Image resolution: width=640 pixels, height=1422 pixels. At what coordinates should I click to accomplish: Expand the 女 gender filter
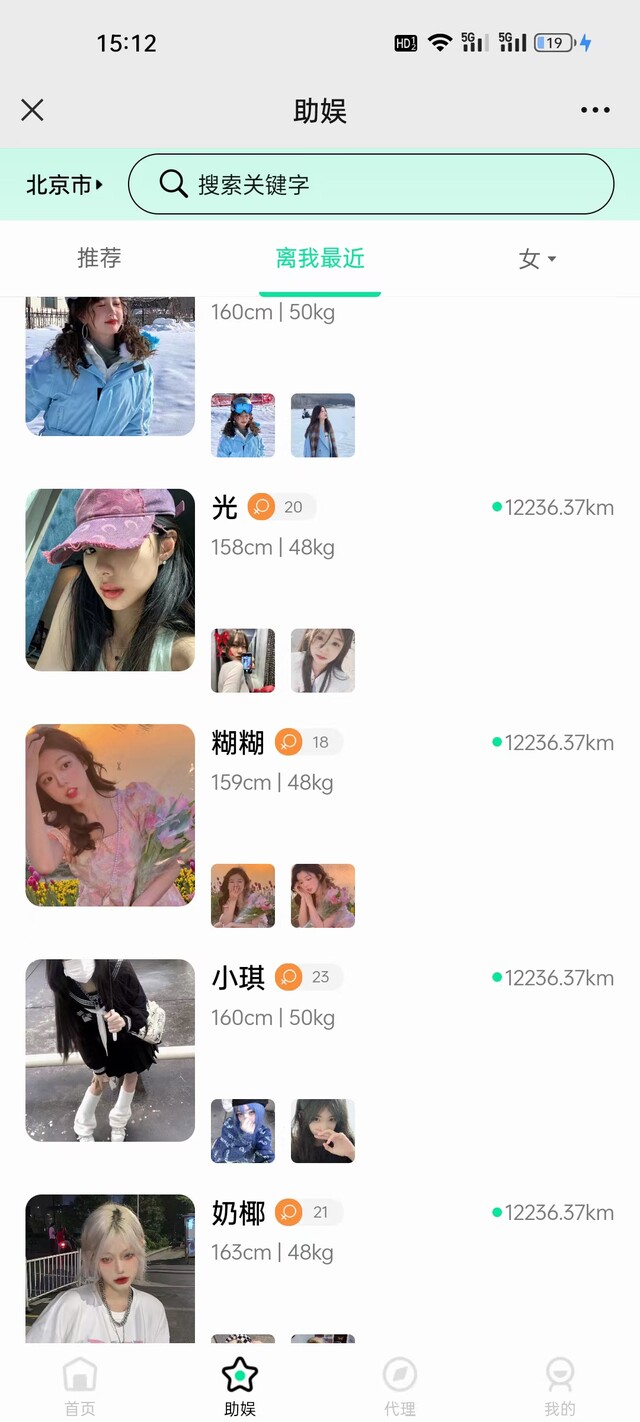537,259
